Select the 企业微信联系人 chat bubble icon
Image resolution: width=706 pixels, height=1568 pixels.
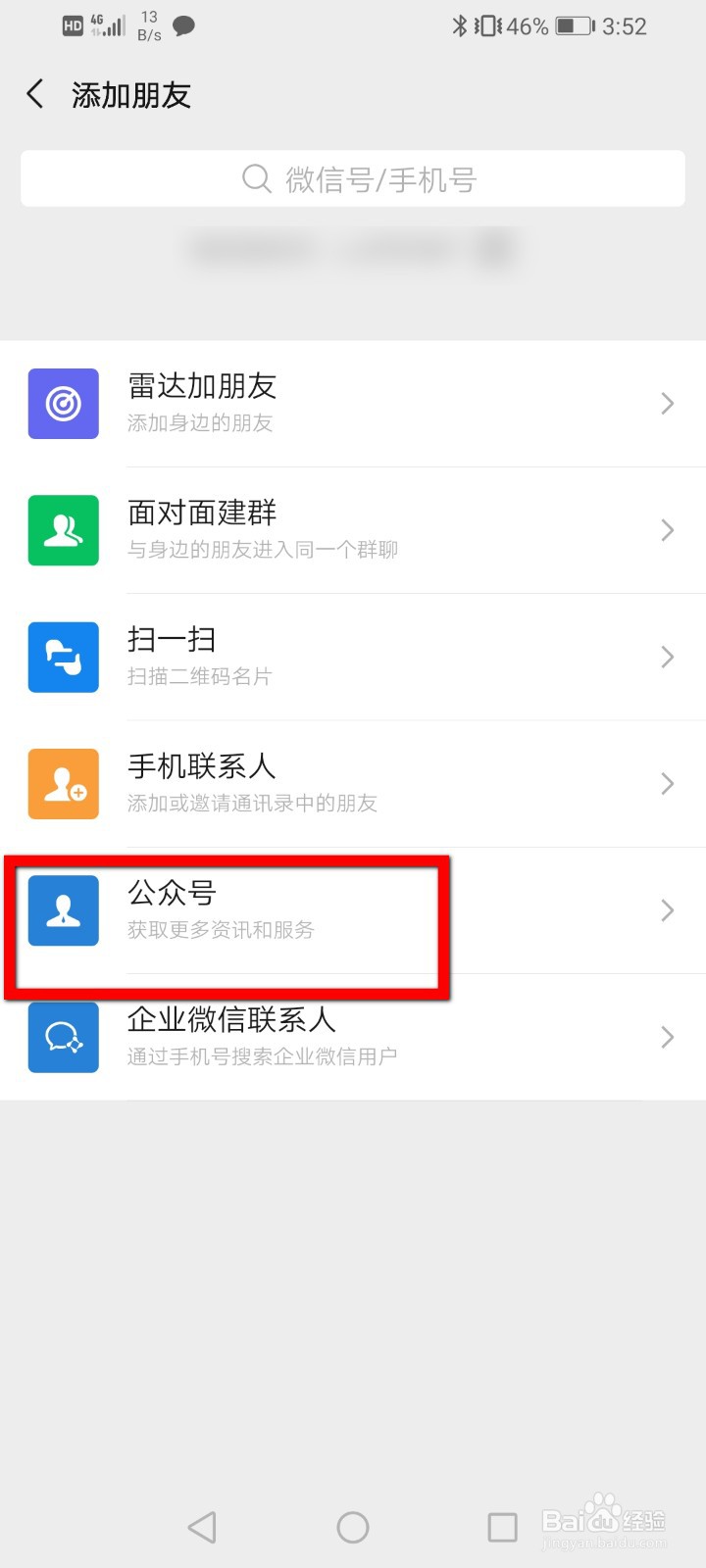coord(63,1037)
